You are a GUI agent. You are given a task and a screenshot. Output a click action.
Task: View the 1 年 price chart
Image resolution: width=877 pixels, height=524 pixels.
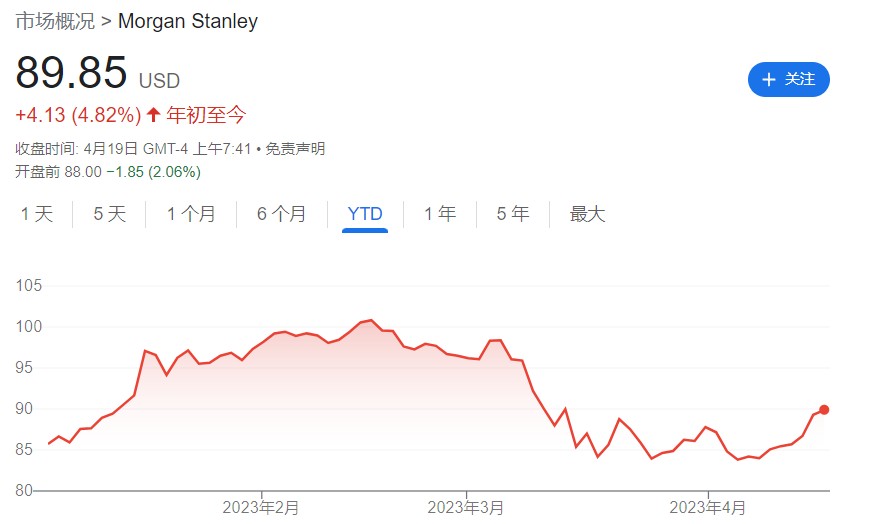point(440,214)
